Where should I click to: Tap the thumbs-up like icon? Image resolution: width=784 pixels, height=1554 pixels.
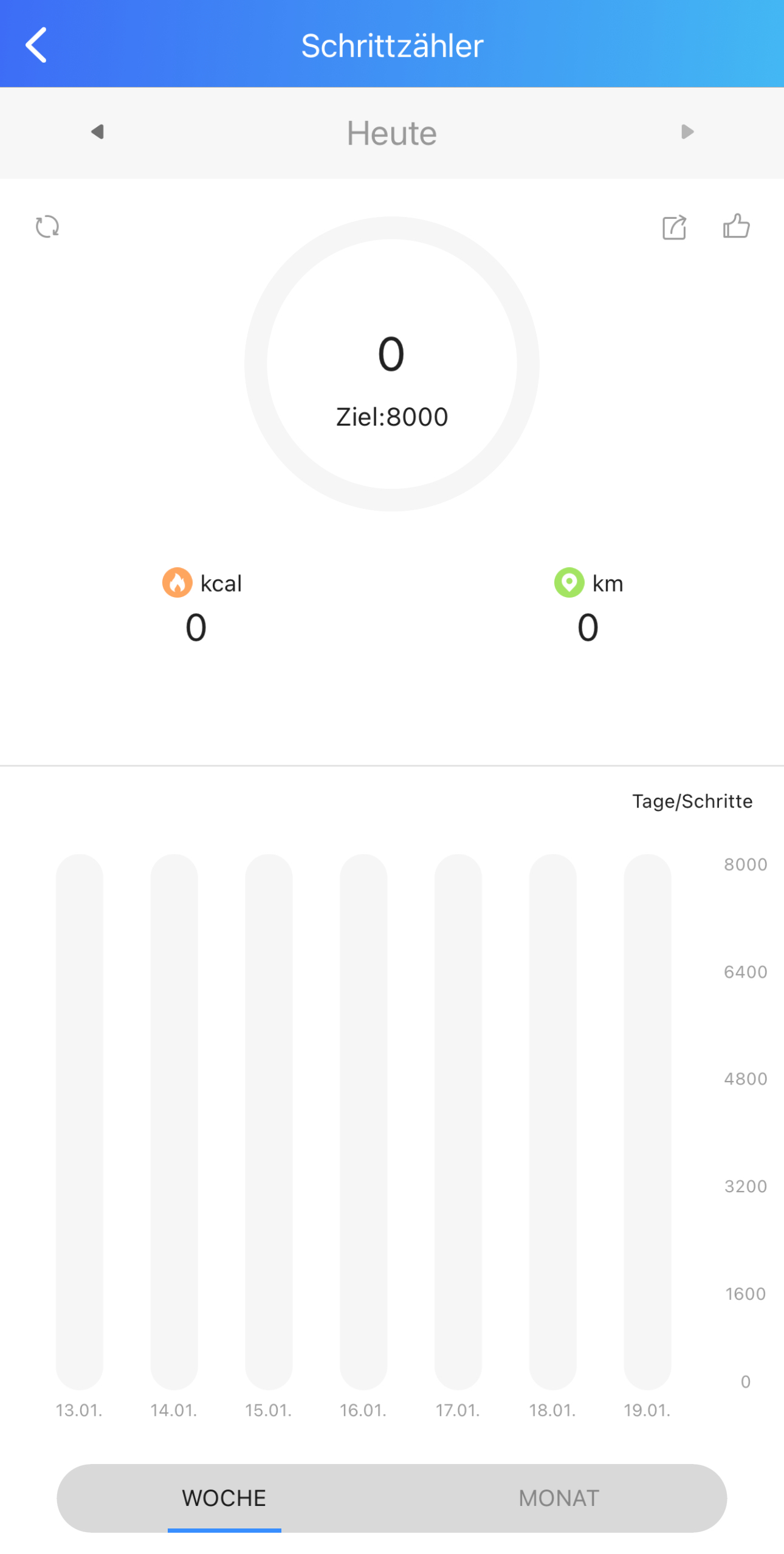point(736,226)
